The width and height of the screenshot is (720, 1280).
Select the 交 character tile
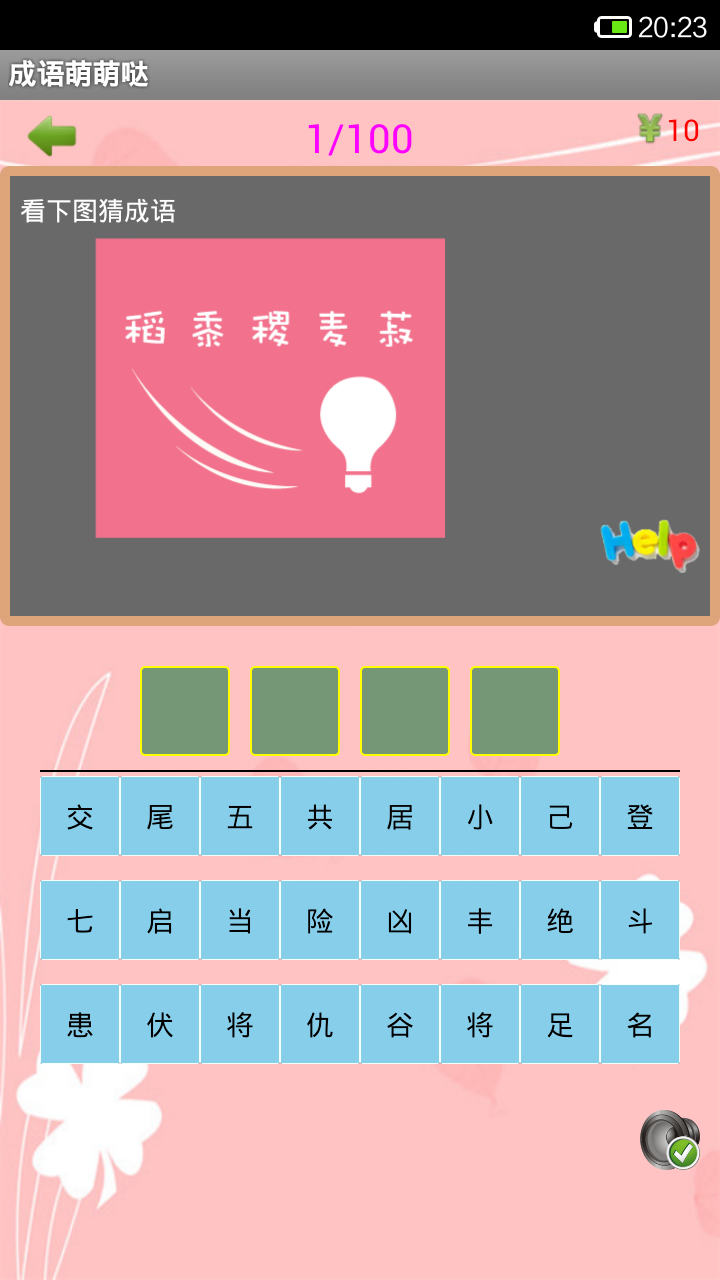point(80,817)
